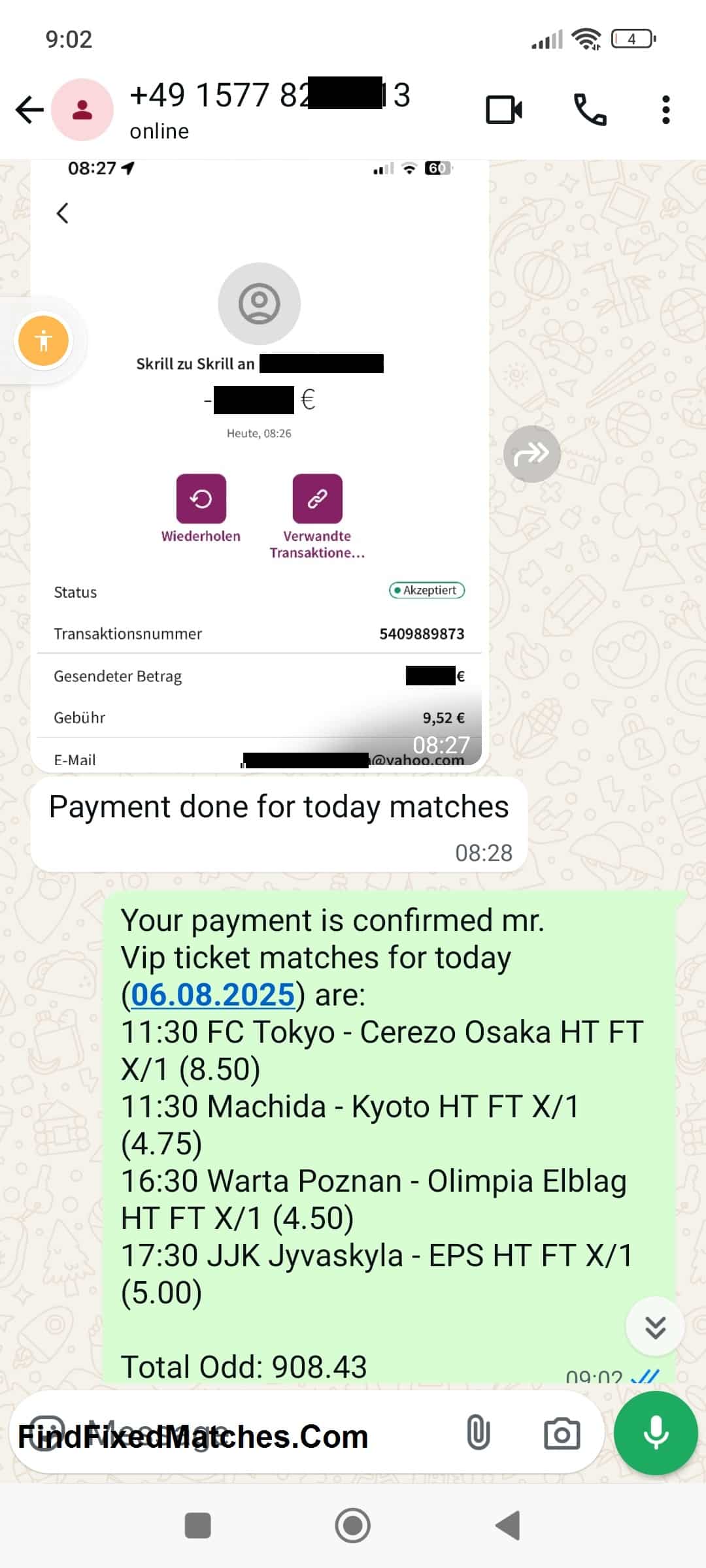Open the contact's profile picture
The height and width of the screenshot is (1568, 706).
[x=82, y=110]
